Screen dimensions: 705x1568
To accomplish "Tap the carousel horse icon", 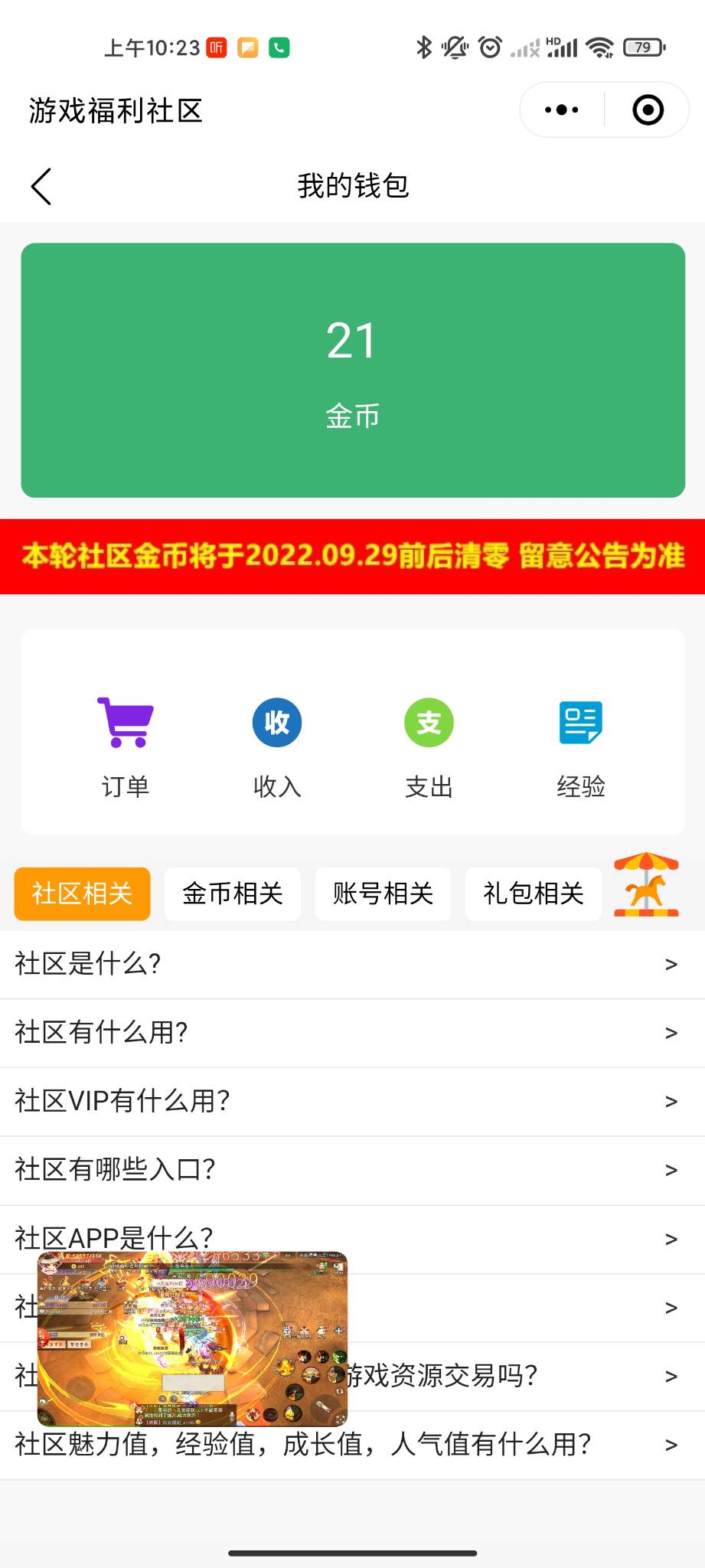I will coord(646,885).
